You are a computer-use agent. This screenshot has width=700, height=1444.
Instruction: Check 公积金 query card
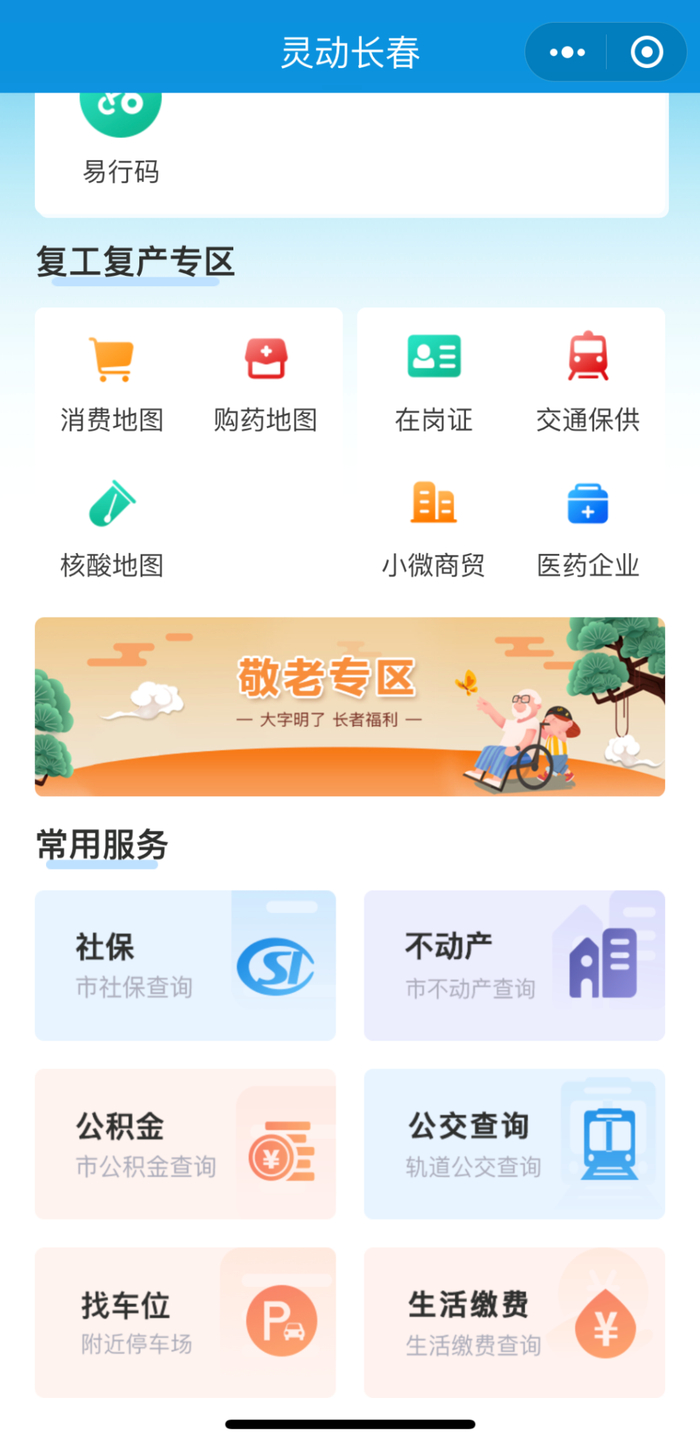click(x=185, y=1144)
